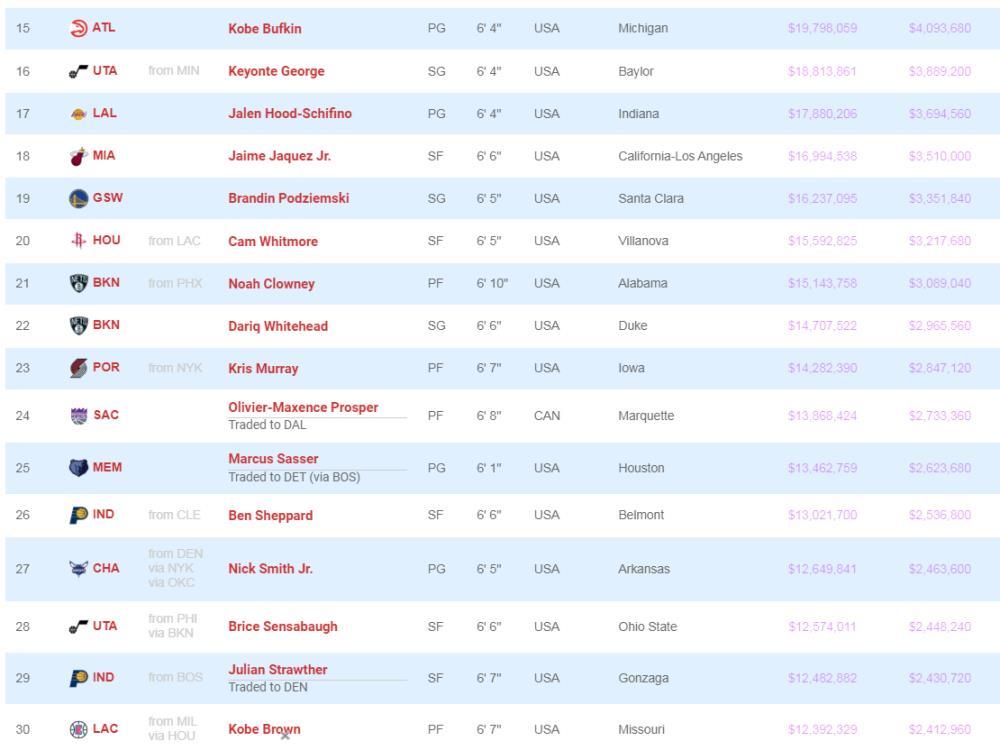Select Brandin Podziemski's name link
The height and width of the screenshot is (750, 1000).
(288, 199)
